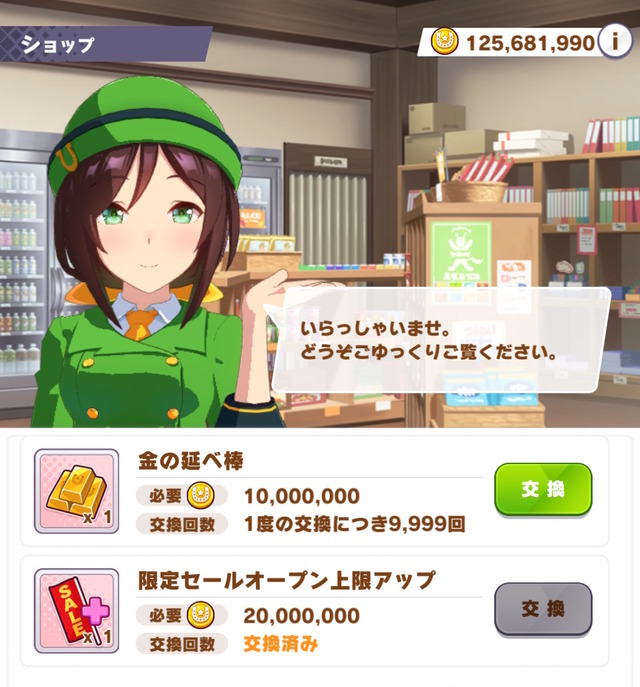Open the 金の延べ棒 item icon

click(77, 491)
